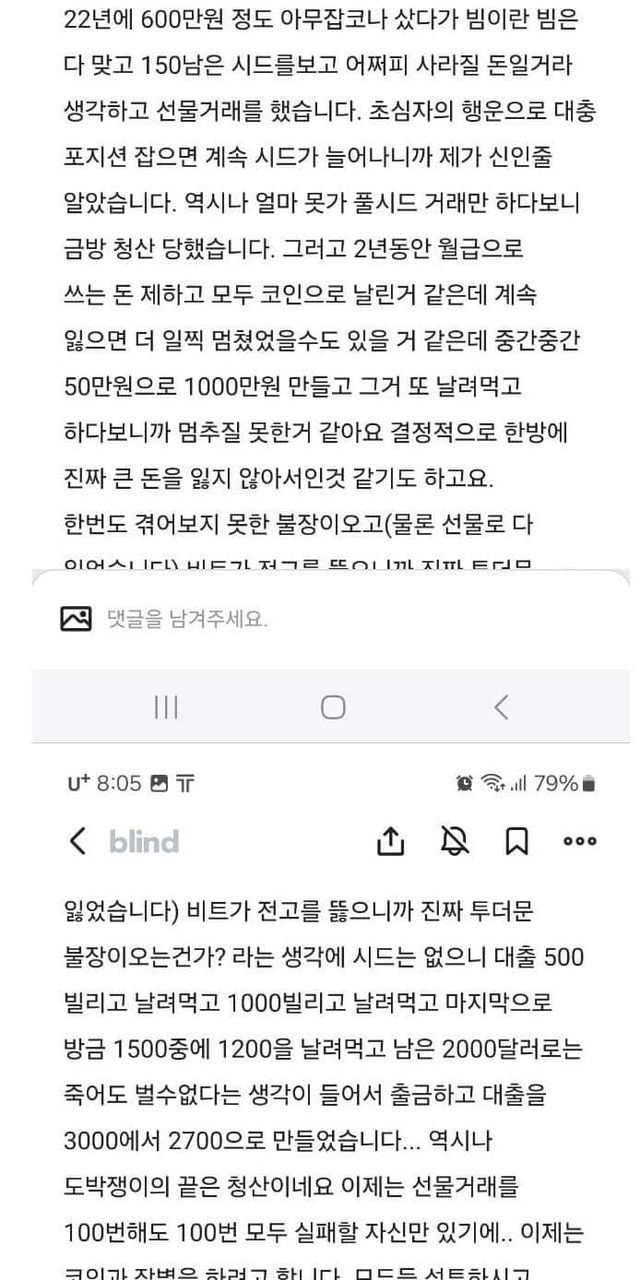Screen dimensions: 640x1280
Task: Tap the crossed-out notification bell icon
Action: click(x=455, y=841)
